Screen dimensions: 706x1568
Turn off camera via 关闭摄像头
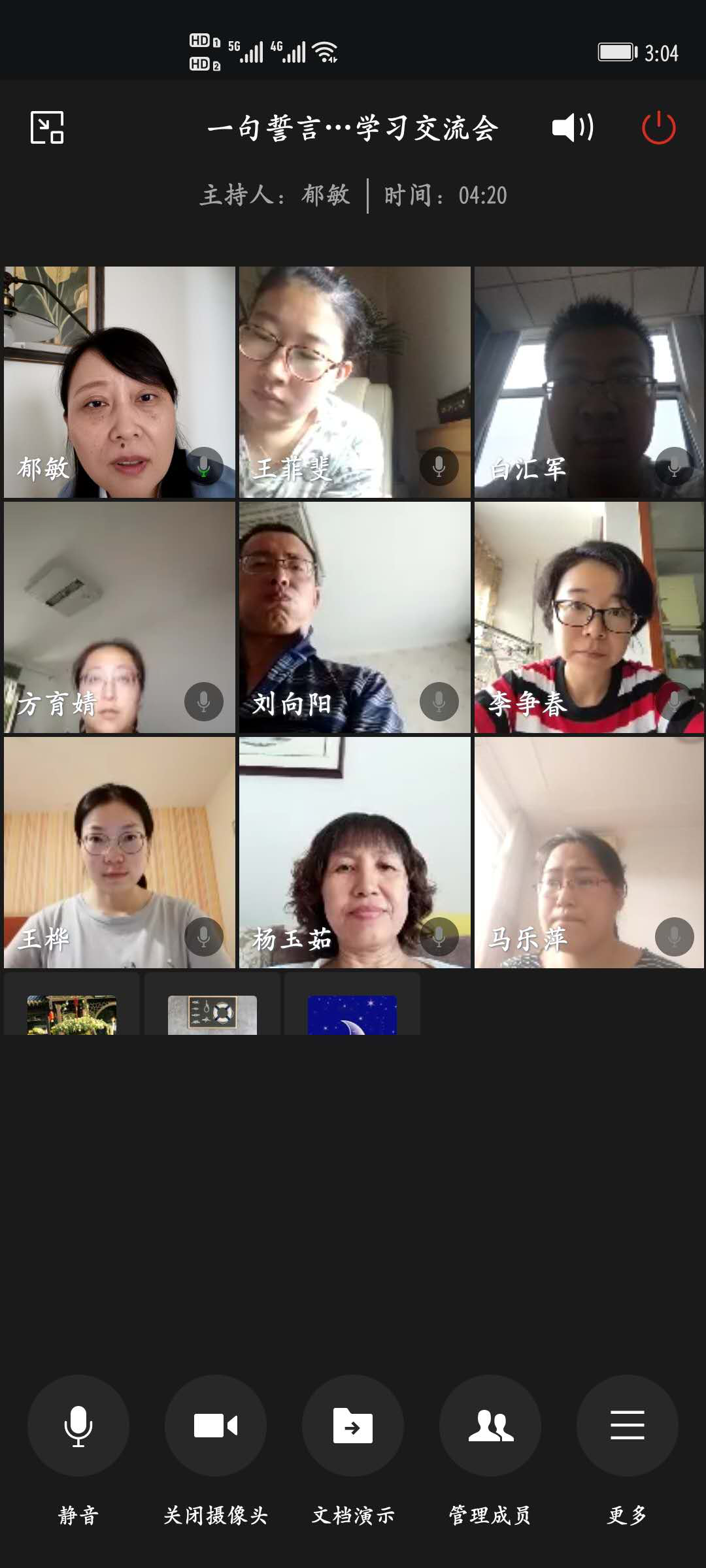[216, 1426]
